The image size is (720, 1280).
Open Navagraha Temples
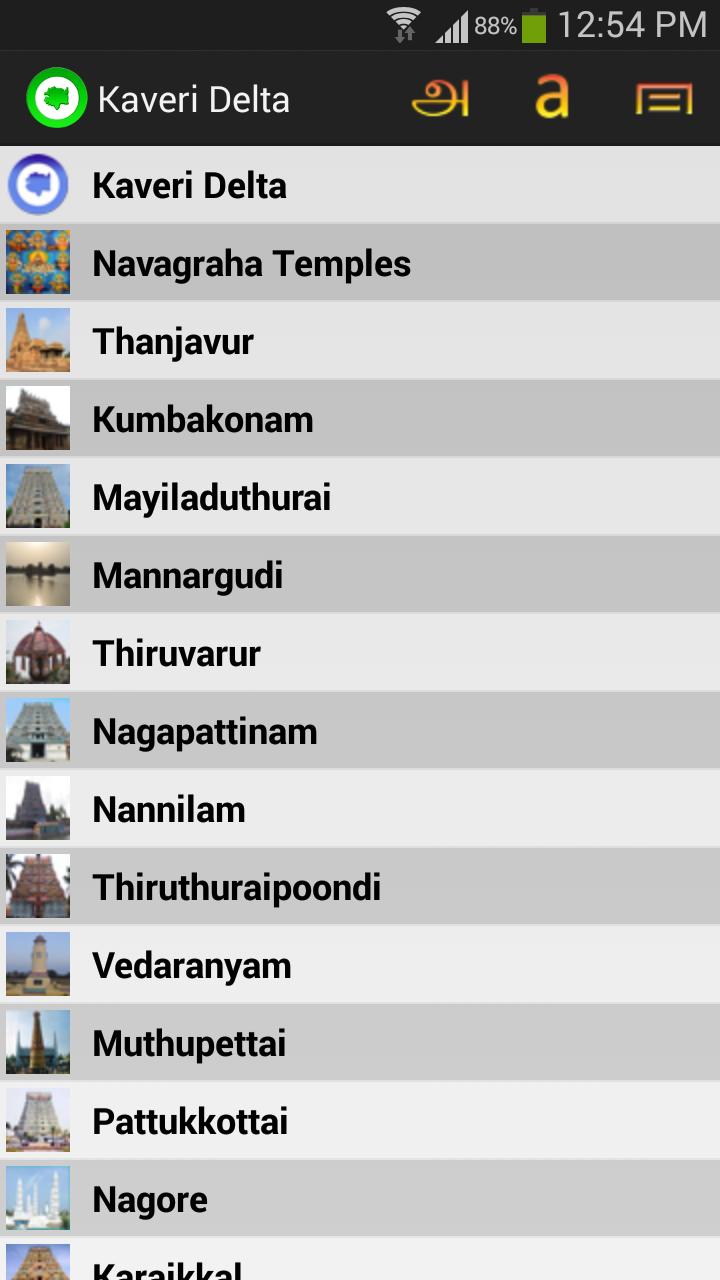(360, 263)
